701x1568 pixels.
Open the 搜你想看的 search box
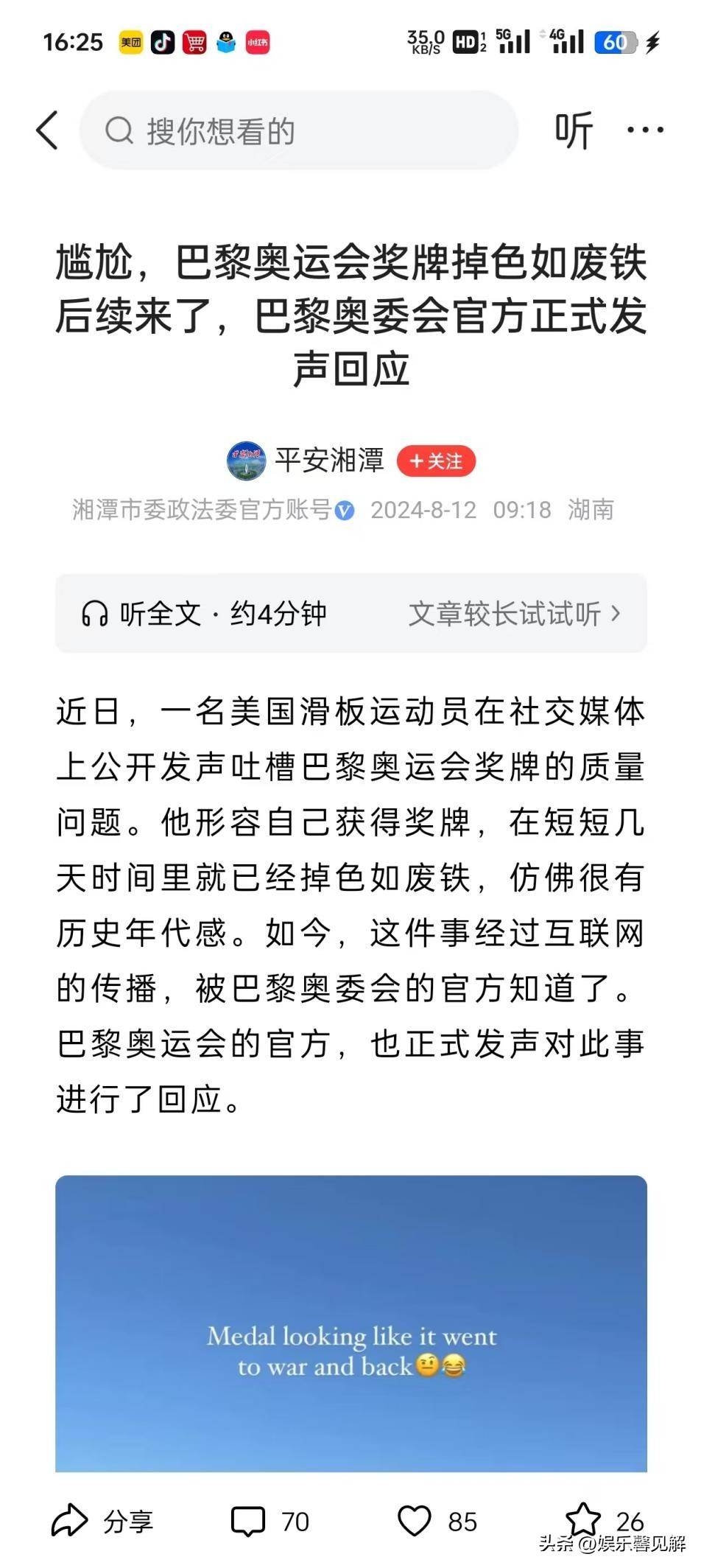click(298, 131)
